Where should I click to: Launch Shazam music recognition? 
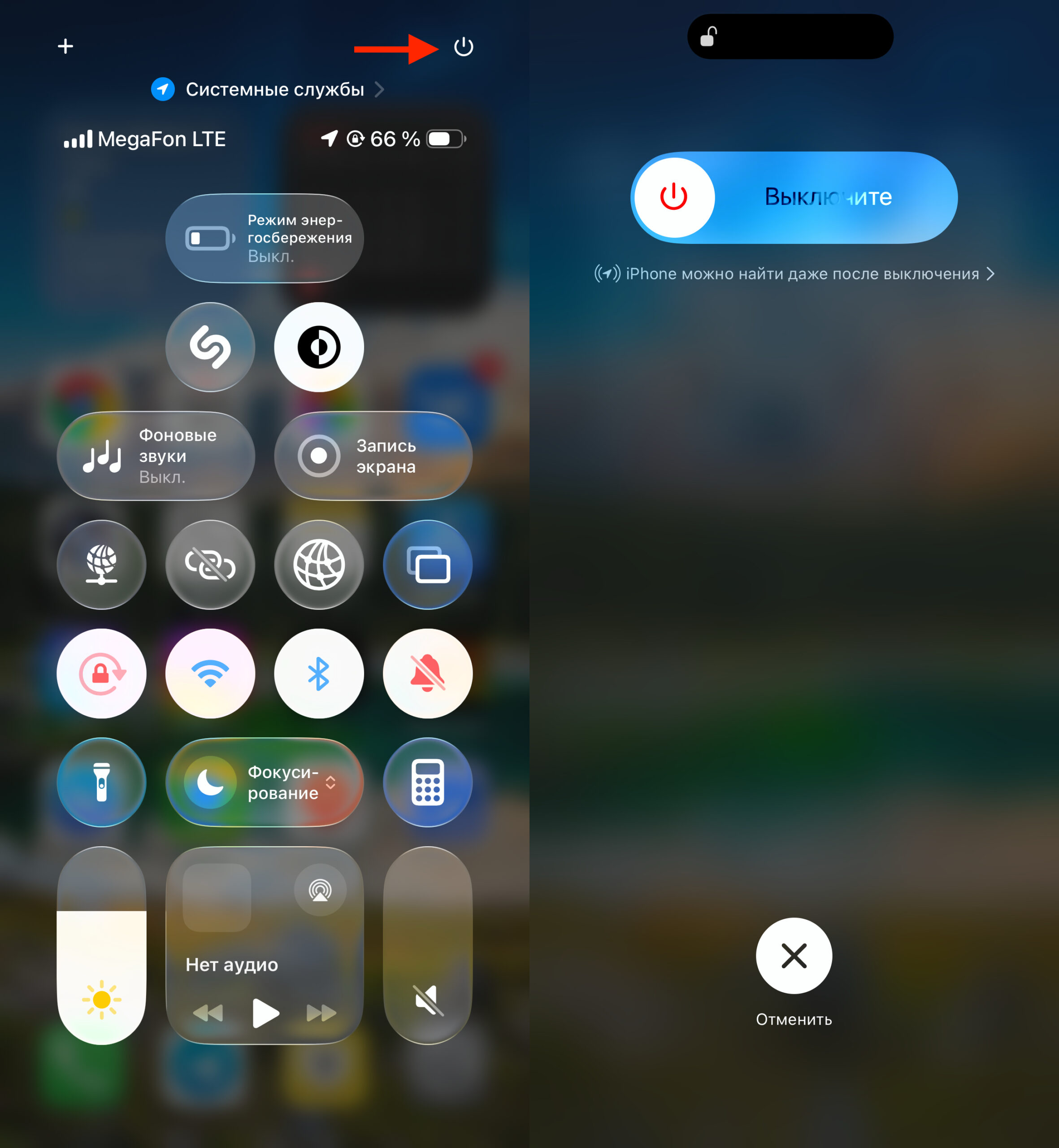tap(210, 347)
